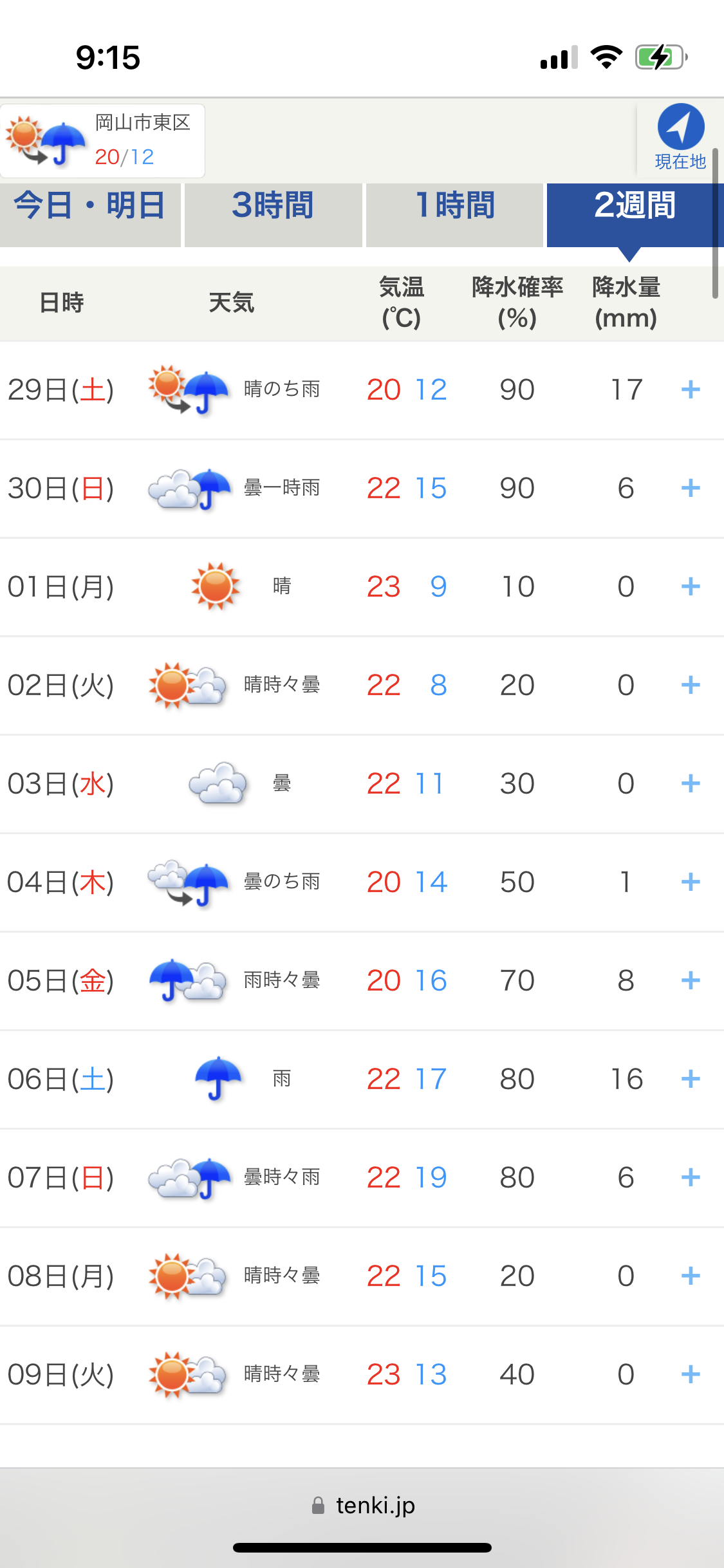Expand details for 04日(木)

pyautogui.click(x=691, y=882)
